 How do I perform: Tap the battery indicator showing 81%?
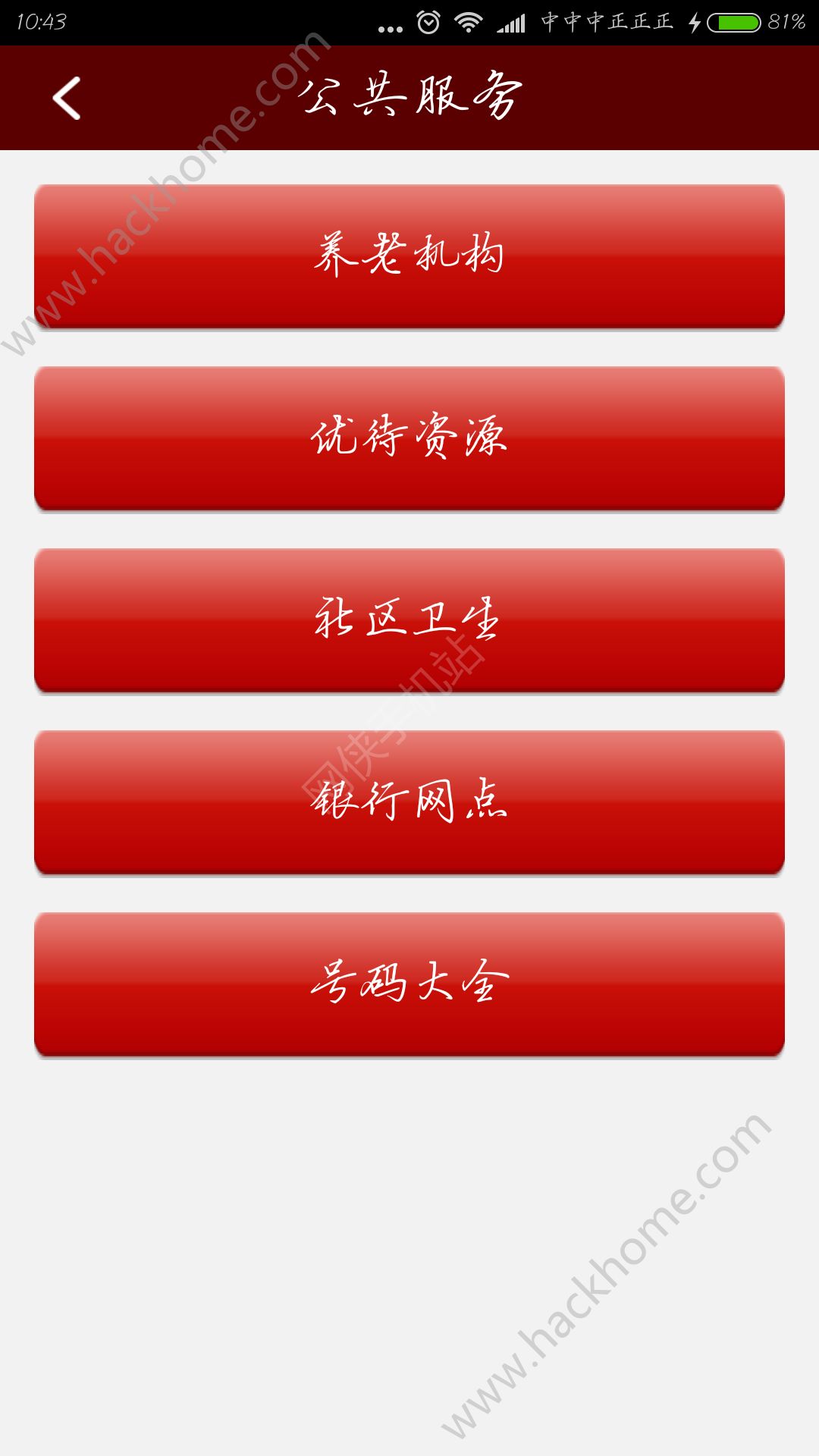coord(733,23)
